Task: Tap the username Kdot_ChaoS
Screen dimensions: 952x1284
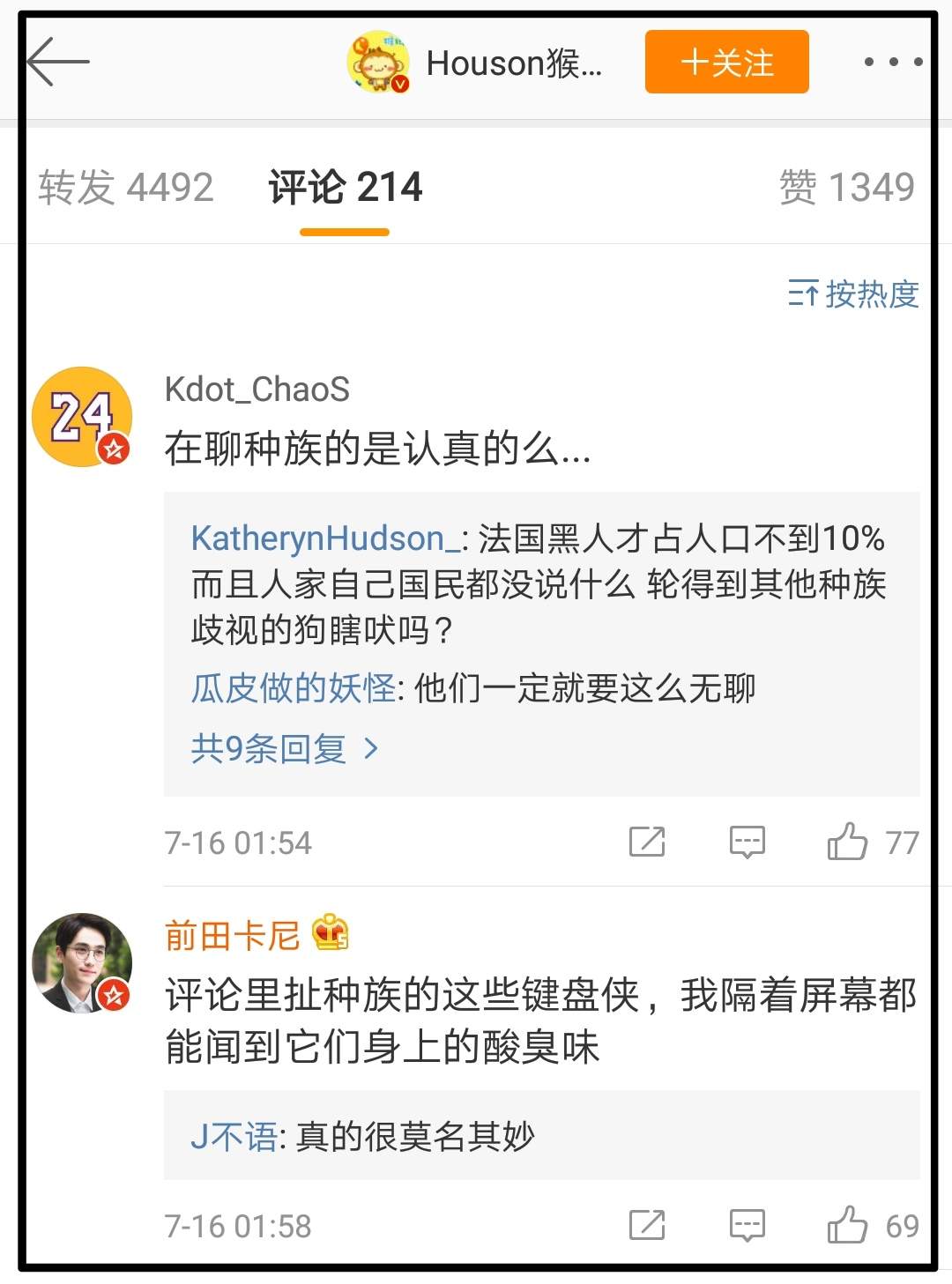Action: click(257, 390)
